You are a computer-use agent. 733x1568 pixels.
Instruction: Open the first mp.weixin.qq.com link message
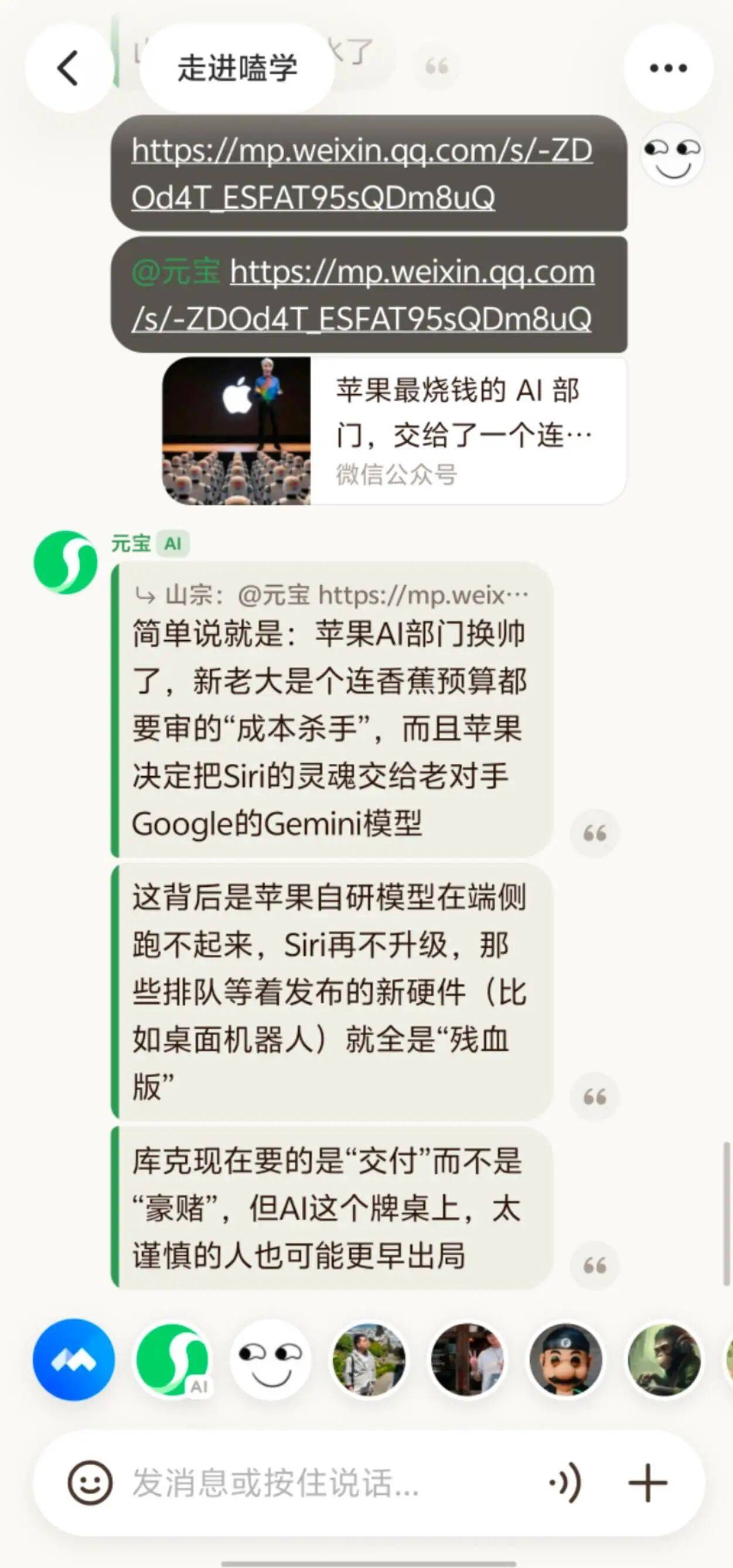(x=362, y=173)
